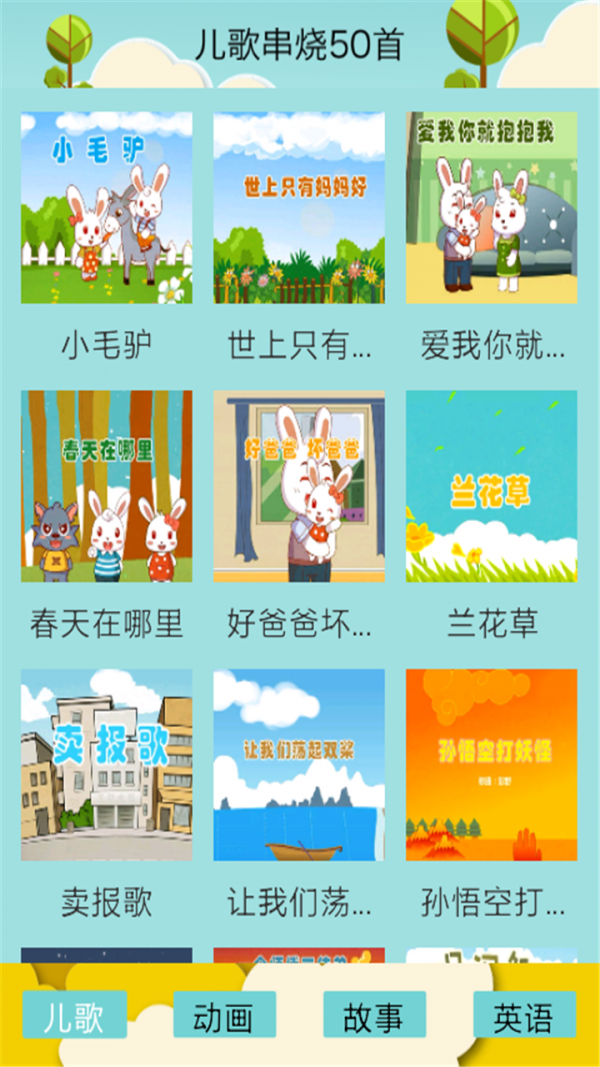Switch to the 儿歌 tab

[x=75, y=1014]
